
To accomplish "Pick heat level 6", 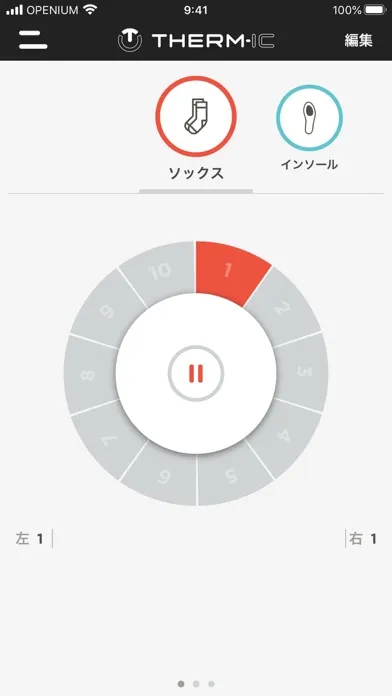I will [163, 477].
